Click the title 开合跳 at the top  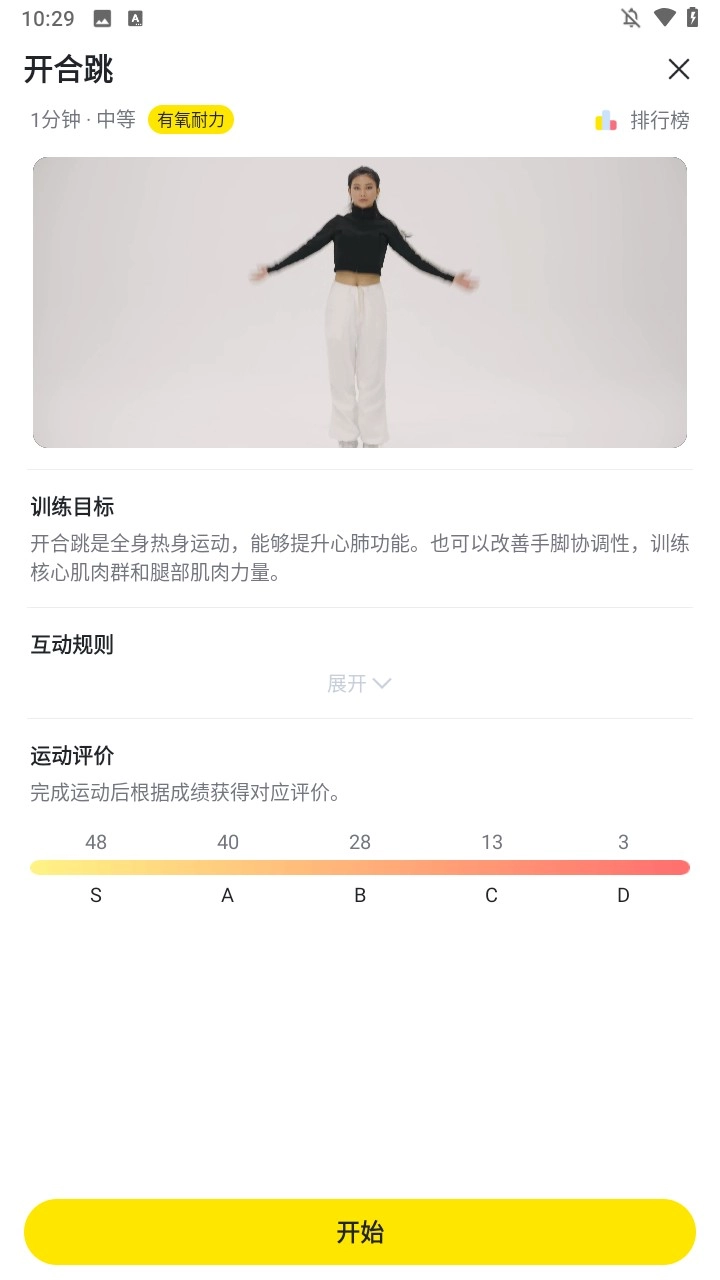coord(70,69)
